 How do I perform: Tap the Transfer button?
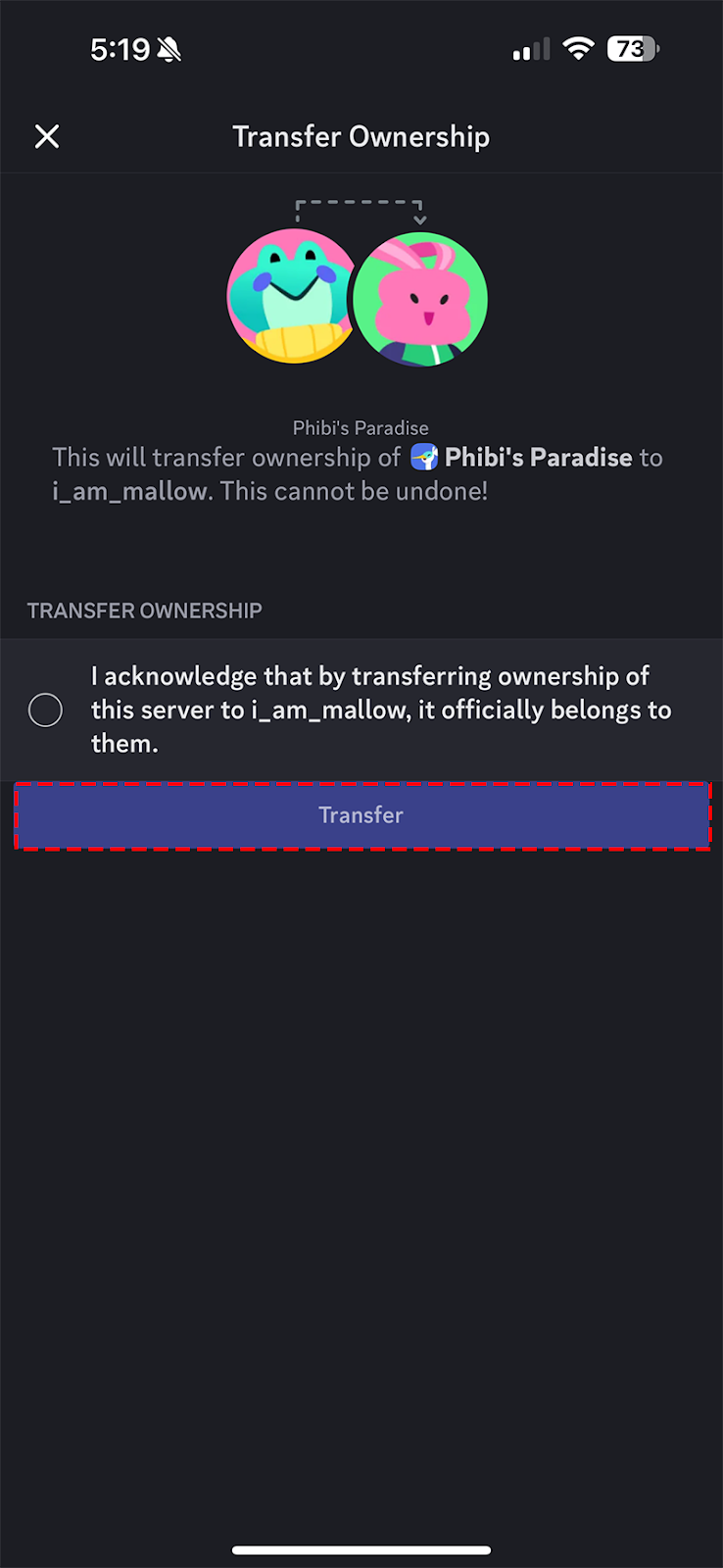(361, 815)
